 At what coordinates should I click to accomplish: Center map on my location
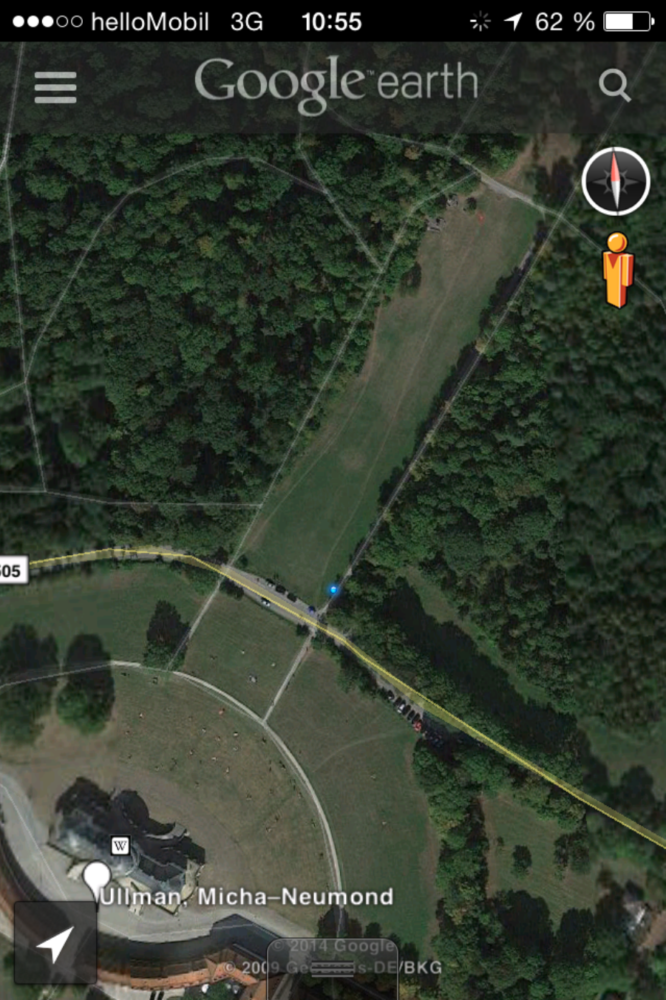click(56, 942)
